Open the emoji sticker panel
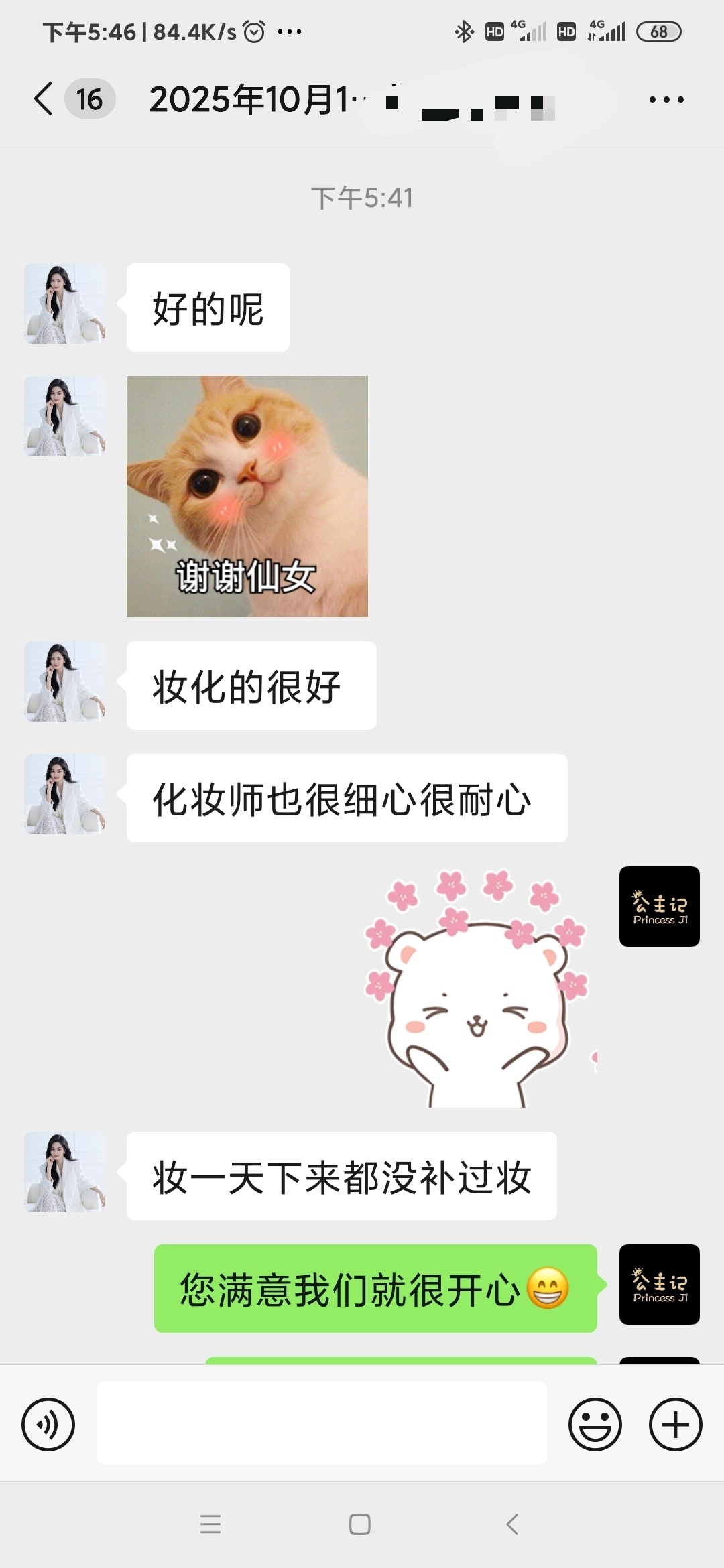The height and width of the screenshot is (1568, 724). tap(595, 1425)
